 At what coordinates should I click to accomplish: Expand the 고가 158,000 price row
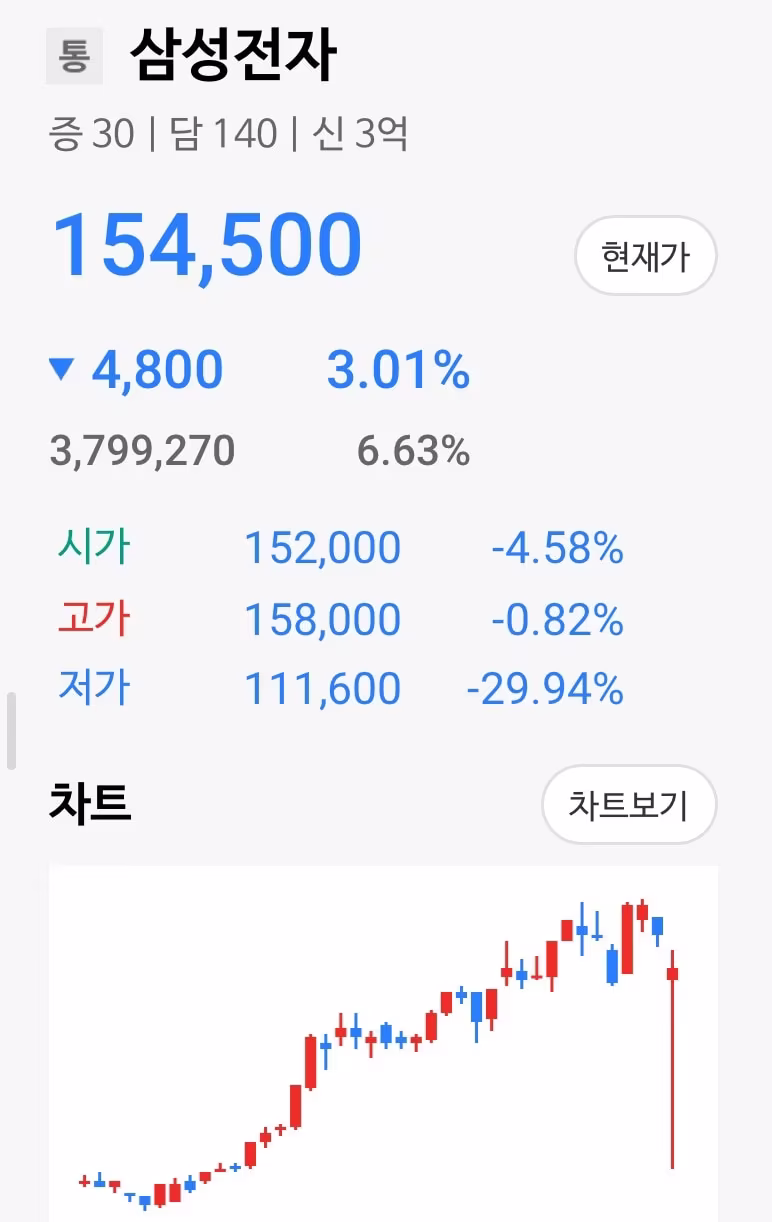tap(322, 618)
